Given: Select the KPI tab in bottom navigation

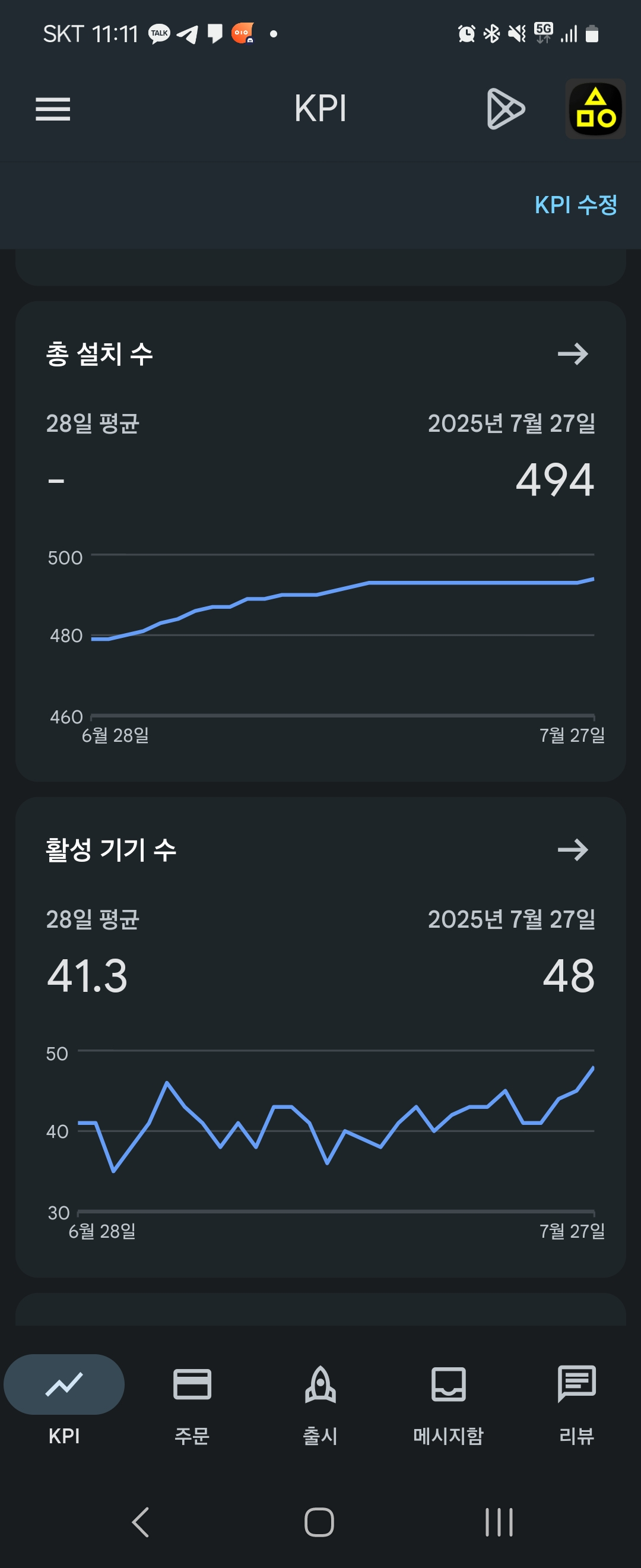Looking at the screenshot, I should point(64,1401).
